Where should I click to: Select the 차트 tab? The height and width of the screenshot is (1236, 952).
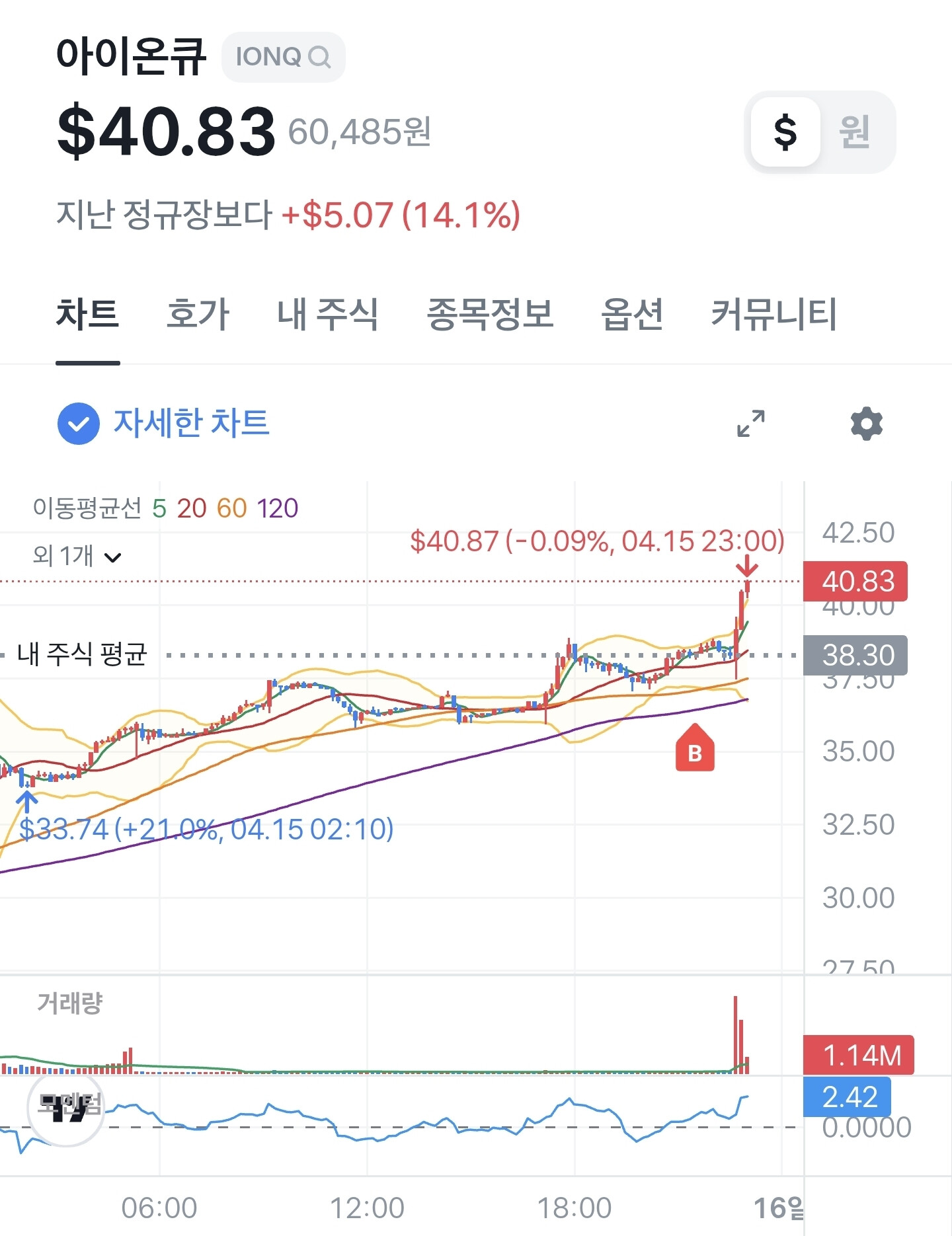88,314
